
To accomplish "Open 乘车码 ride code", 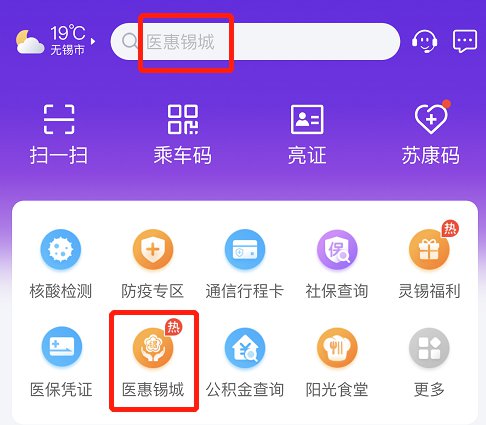I will click(x=183, y=135).
